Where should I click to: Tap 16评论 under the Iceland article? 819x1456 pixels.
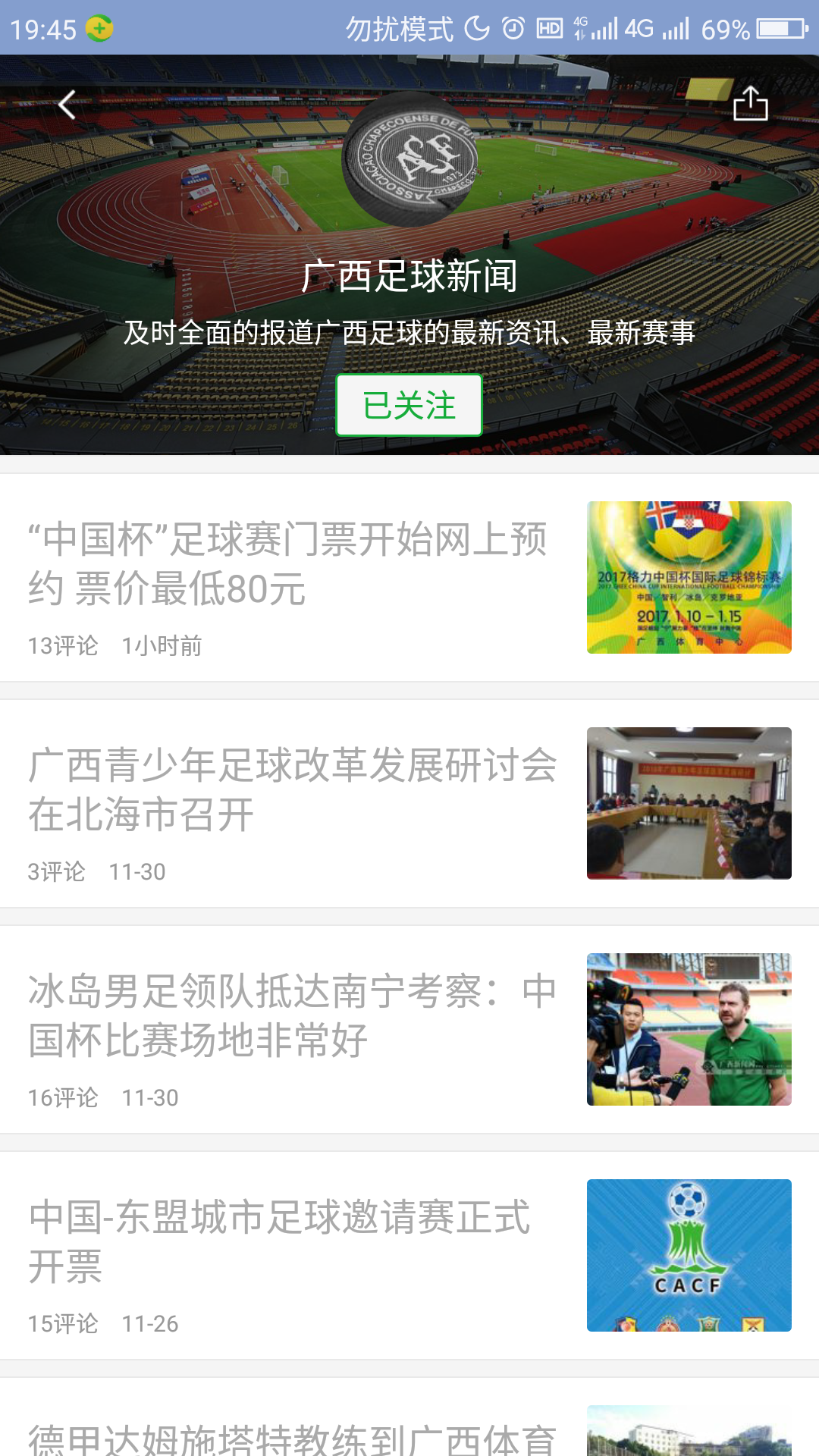[x=65, y=1097]
